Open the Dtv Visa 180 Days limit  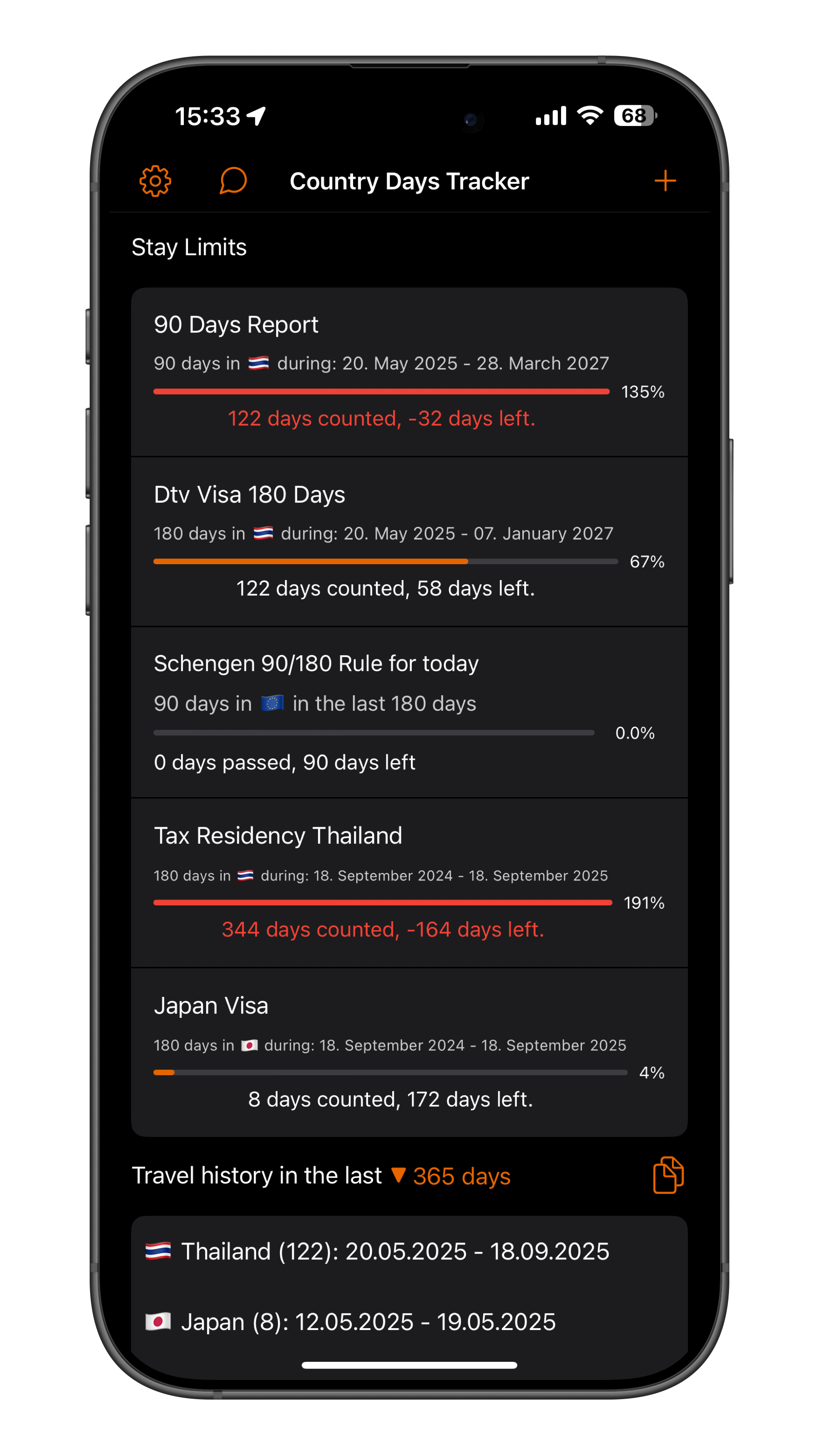pos(409,541)
